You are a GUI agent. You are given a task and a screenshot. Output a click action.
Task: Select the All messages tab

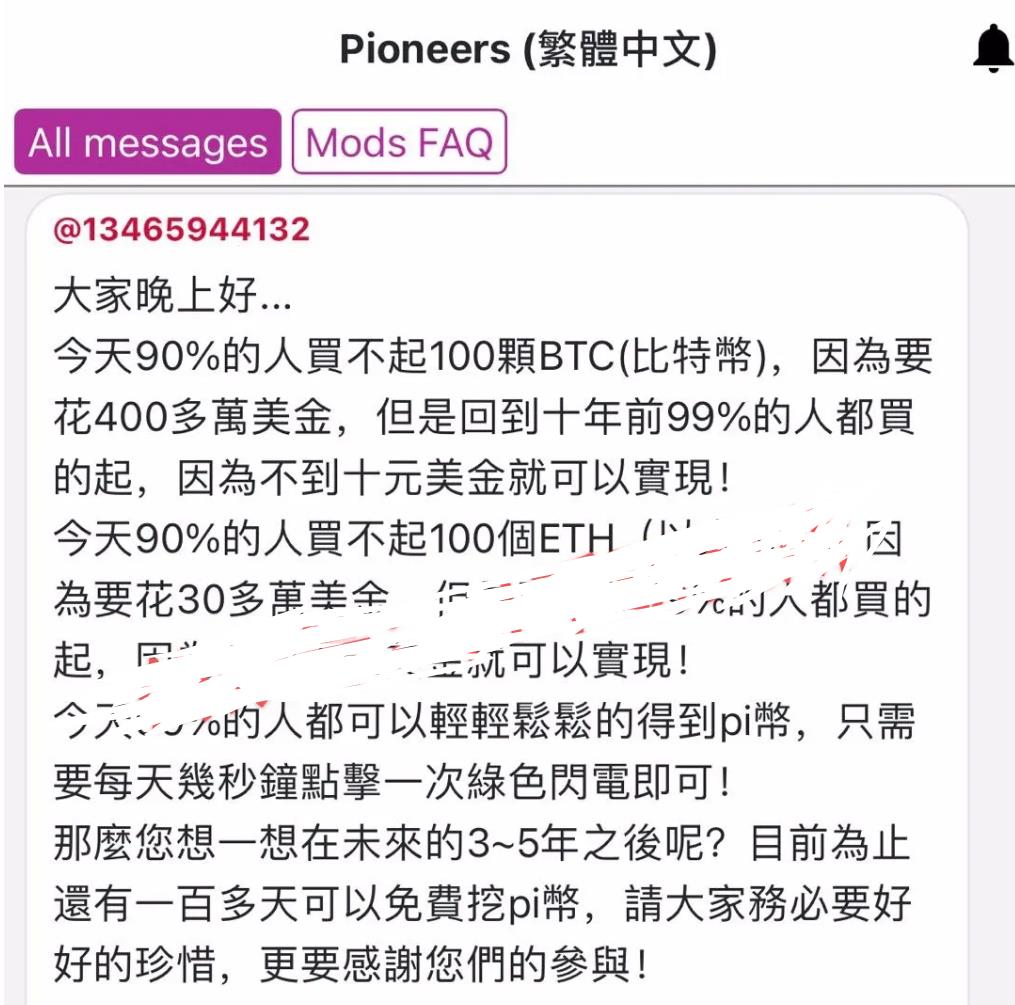point(148,142)
